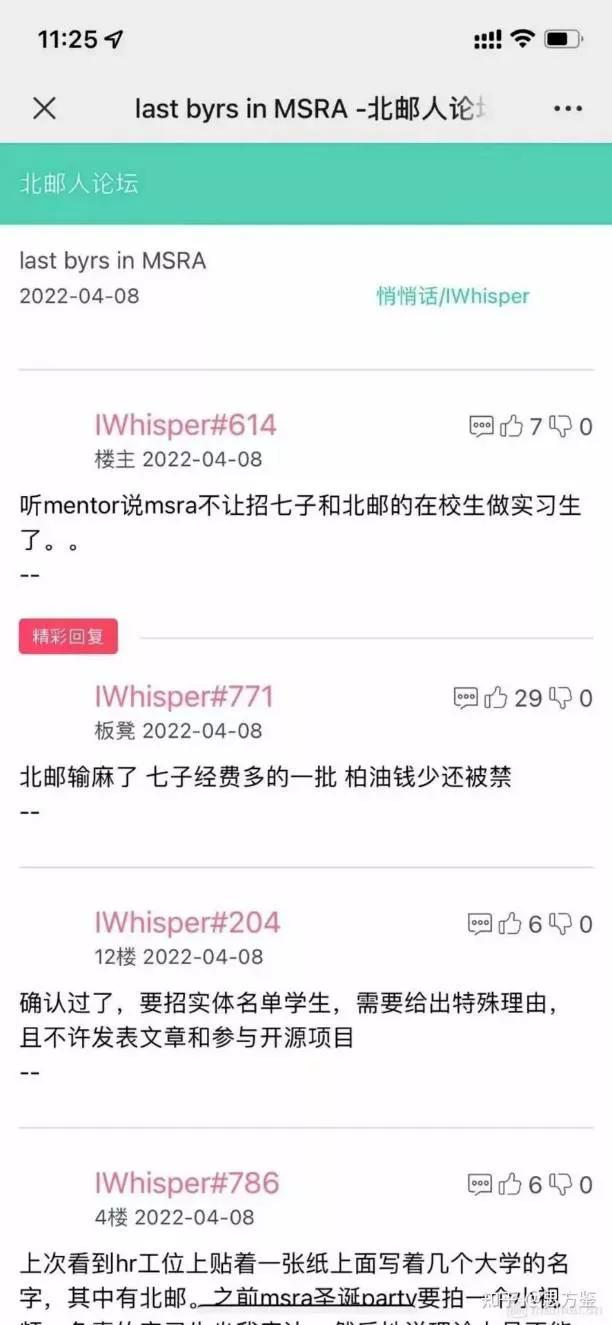Image resolution: width=612 pixels, height=1325 pixels.
Task: Comment on IWhisper#204's reply
Action: click(x=480, y=924)
